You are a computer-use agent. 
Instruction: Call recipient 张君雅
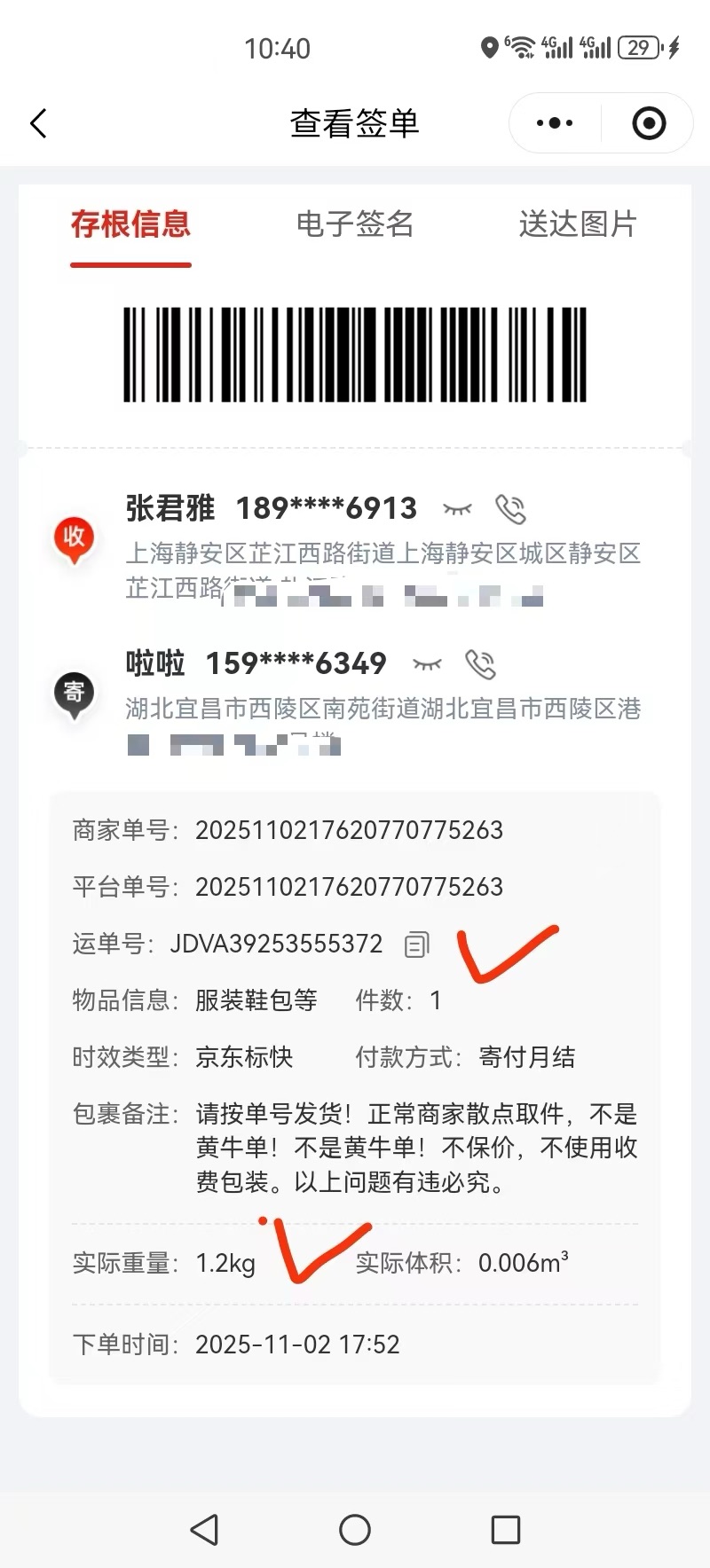510,509
